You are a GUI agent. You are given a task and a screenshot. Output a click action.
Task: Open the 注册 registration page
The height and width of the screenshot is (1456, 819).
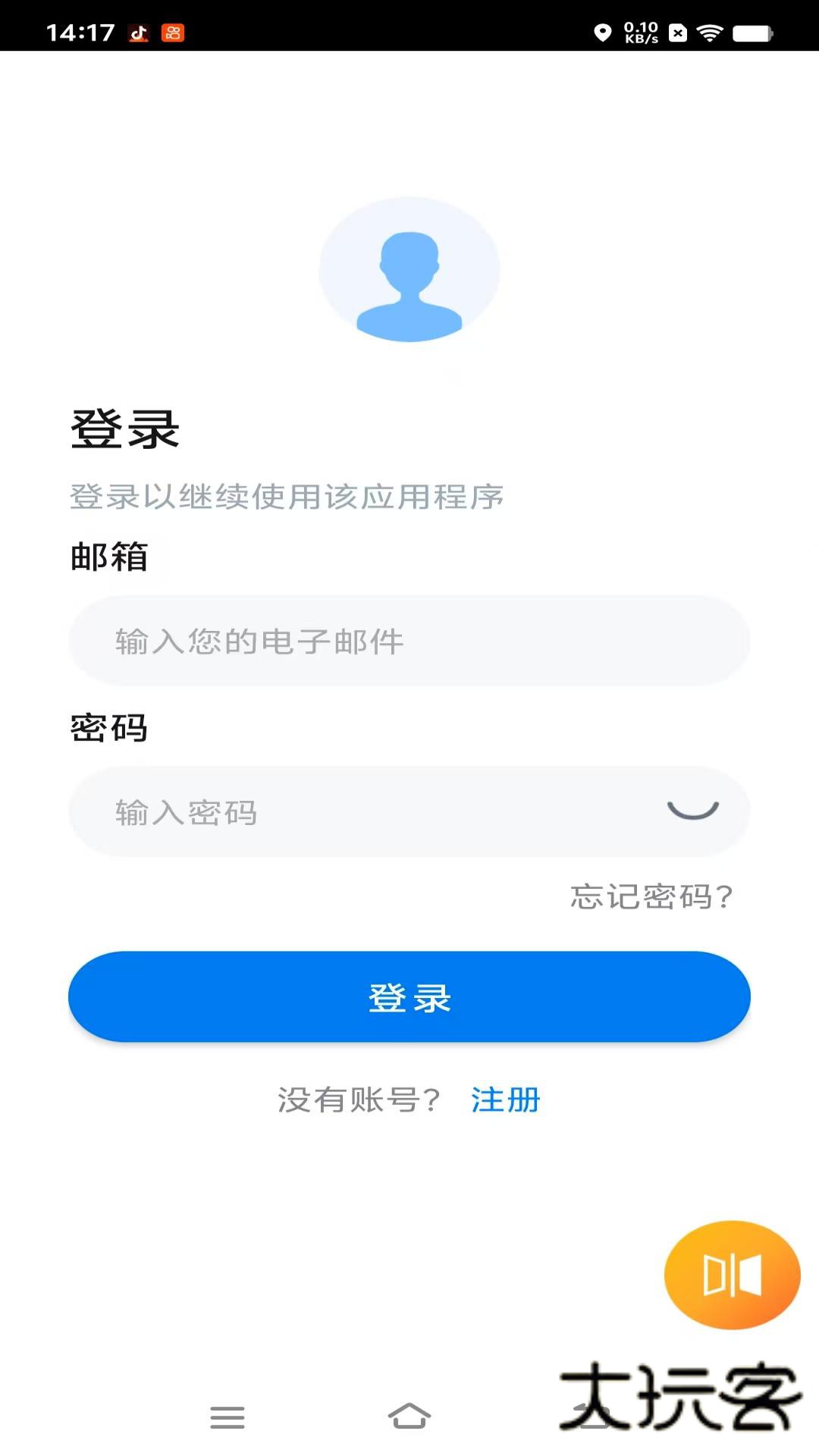pos(506,1101)
